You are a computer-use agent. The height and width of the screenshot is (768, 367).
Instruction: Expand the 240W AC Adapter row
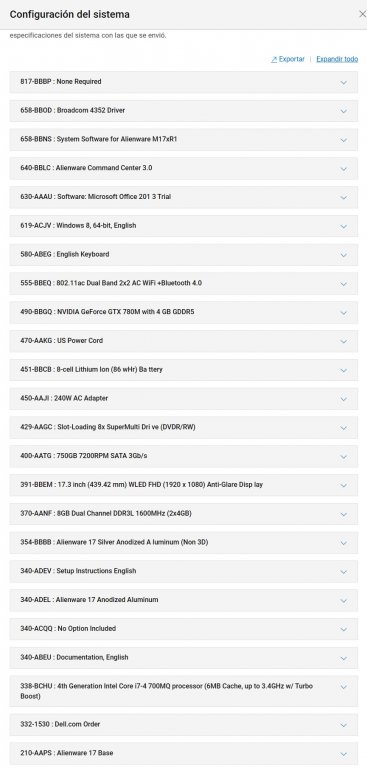click(184, 399)
